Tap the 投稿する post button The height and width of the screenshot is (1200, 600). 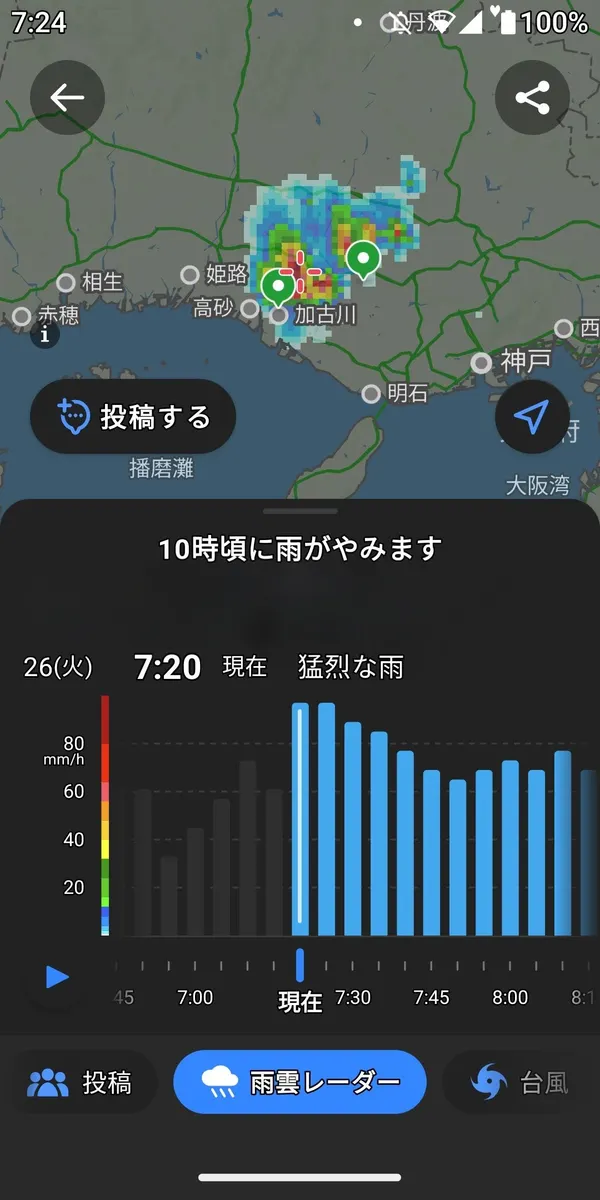(133, 416)
